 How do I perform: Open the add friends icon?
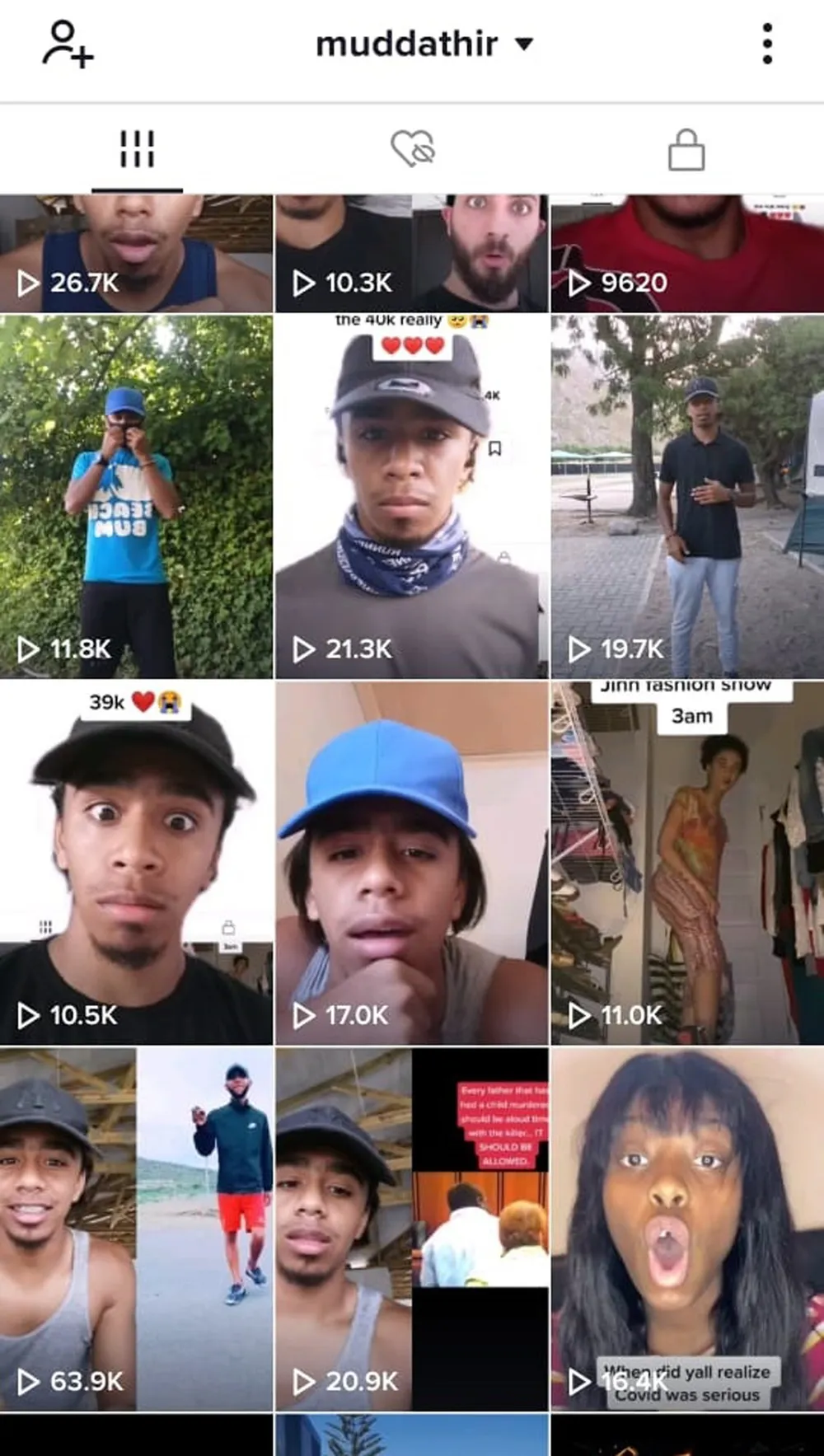coord(68,44)
